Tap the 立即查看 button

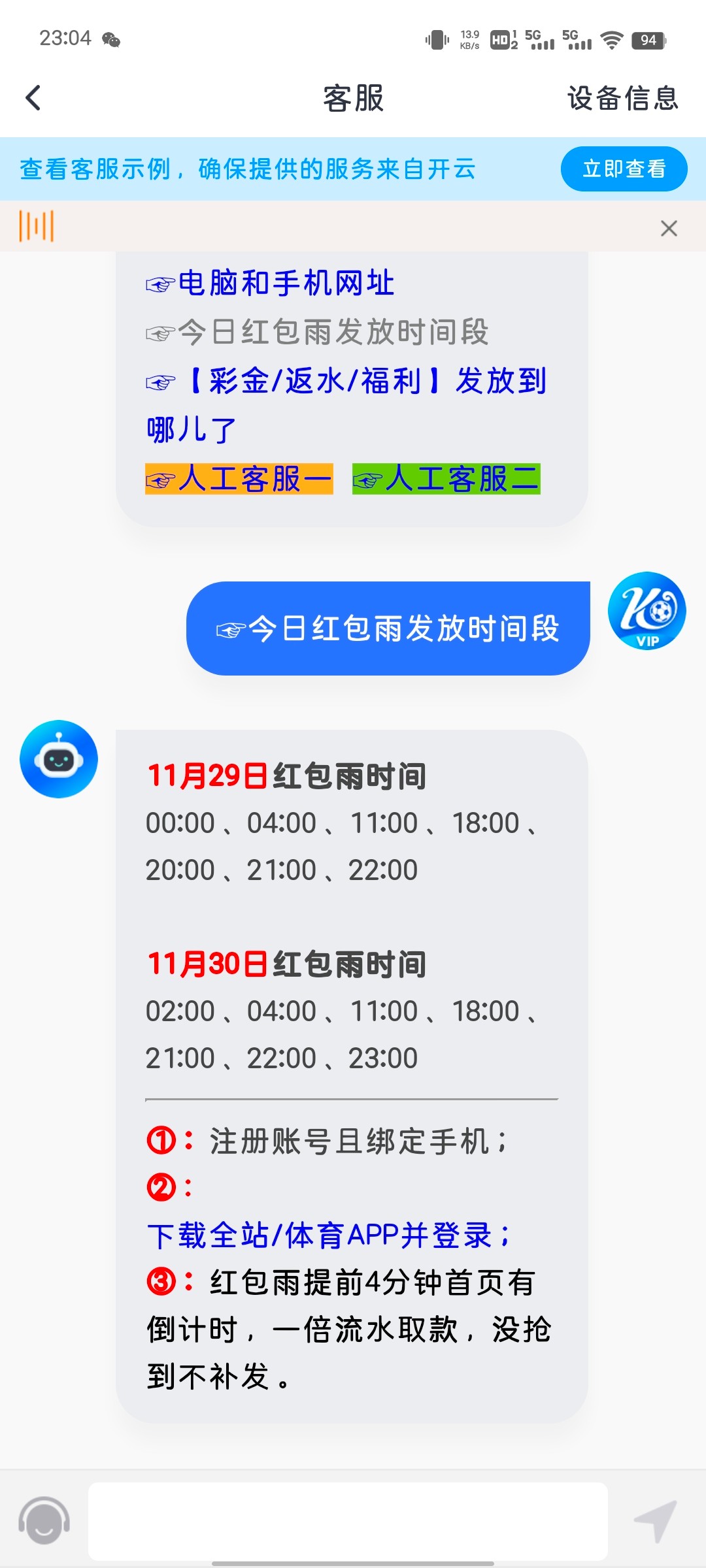tap(624, 169)
